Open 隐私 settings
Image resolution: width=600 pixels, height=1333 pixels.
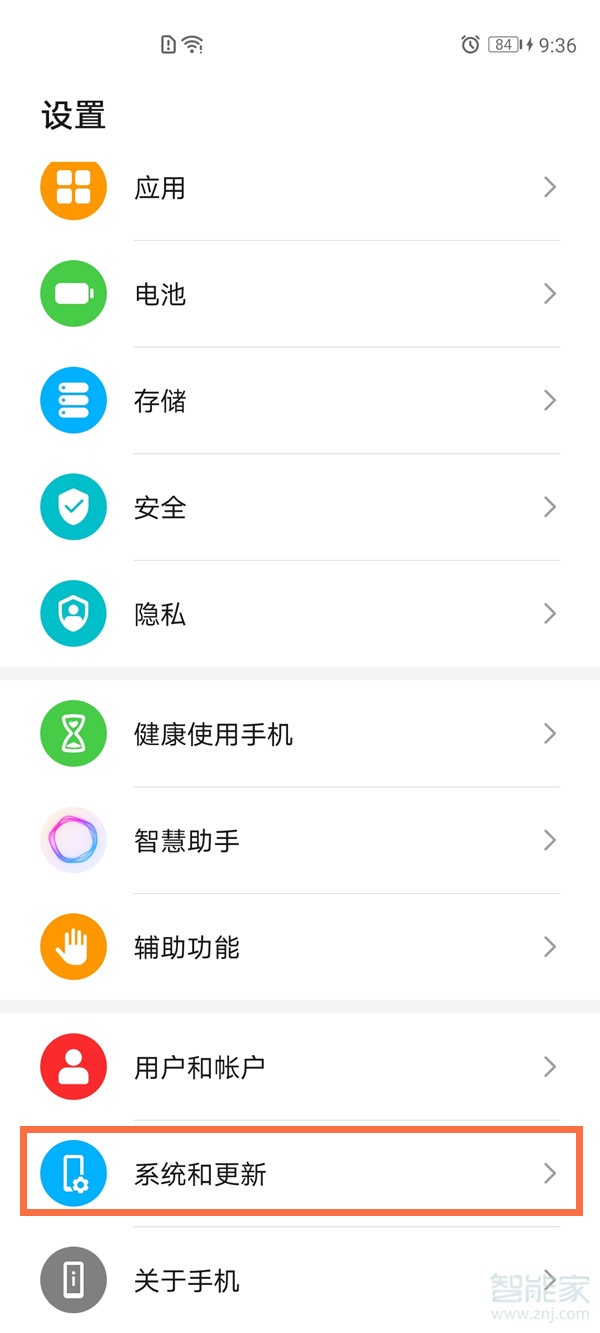tap(300, 613)
